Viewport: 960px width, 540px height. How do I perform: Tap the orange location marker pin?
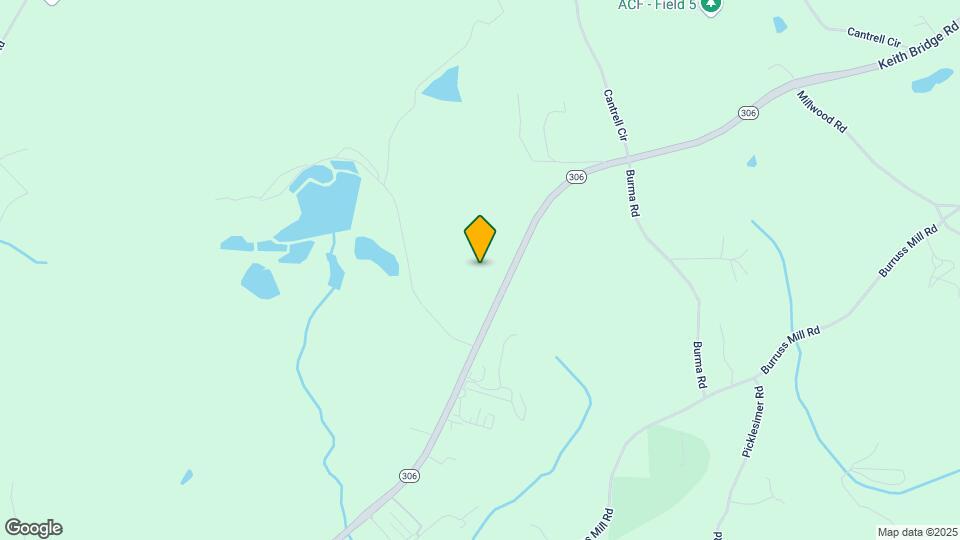pos(481,238)
